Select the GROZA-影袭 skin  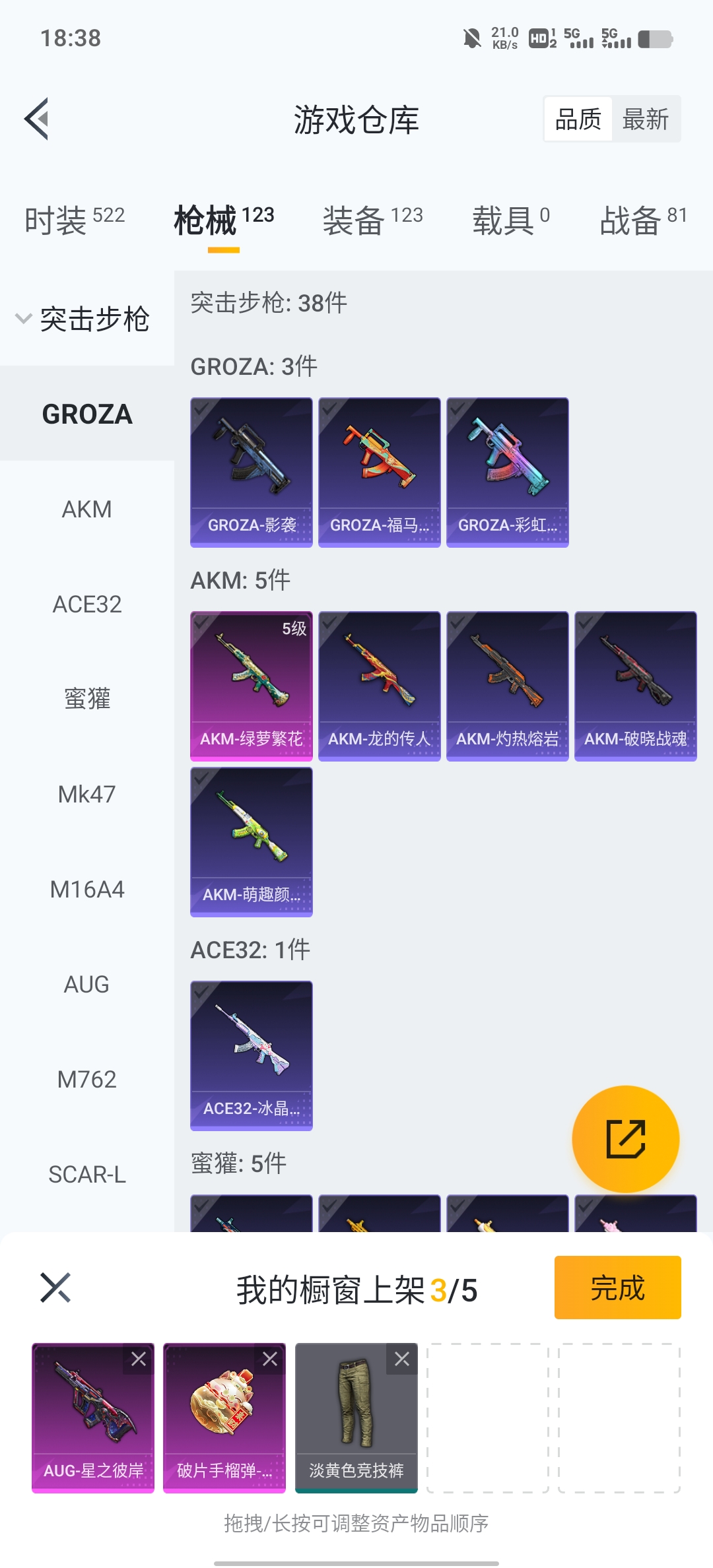pos(252,472)
